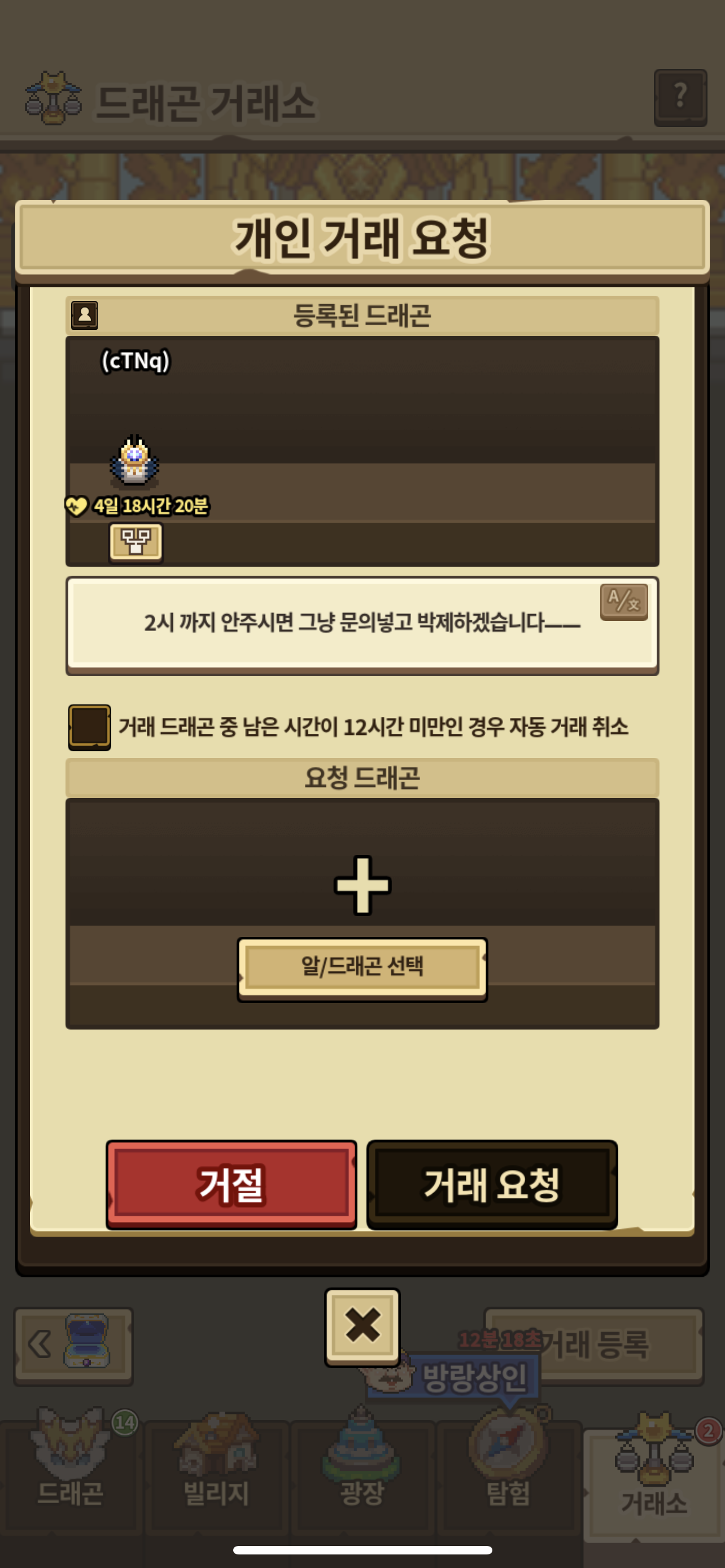Tap the red 거절 button
This screenshot has width=725, height=1568.
232,1184
